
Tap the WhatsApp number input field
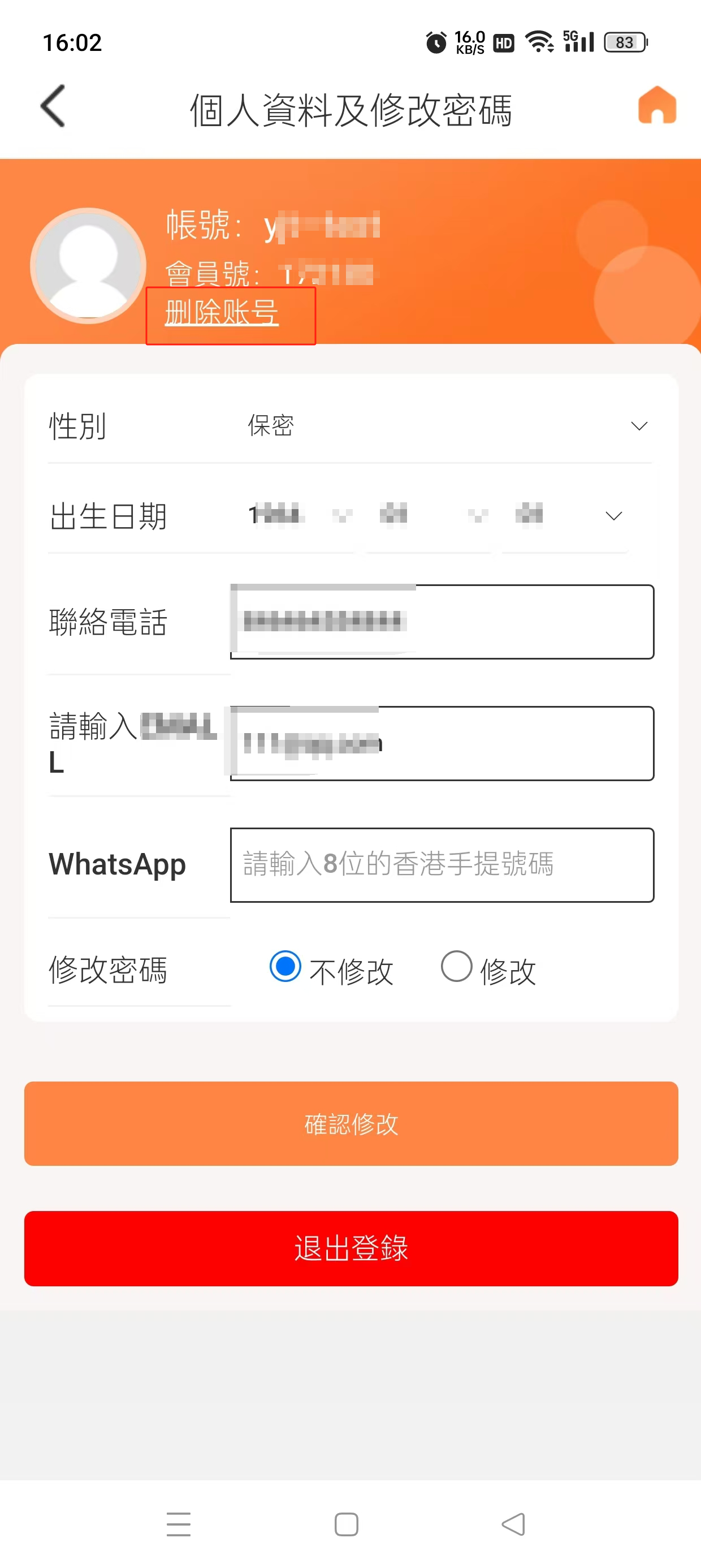tap(442, 864)
